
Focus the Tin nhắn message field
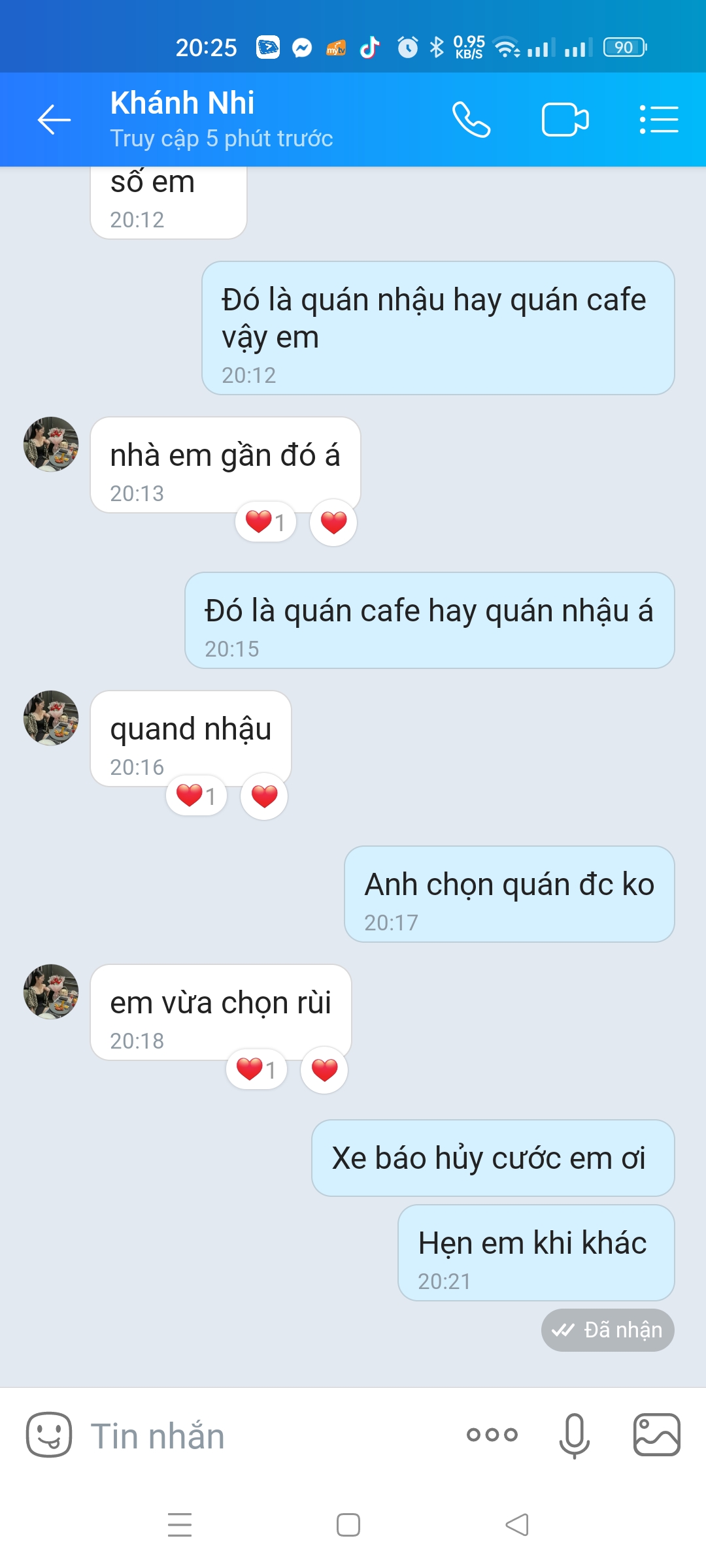click(x=261, y=1436)
